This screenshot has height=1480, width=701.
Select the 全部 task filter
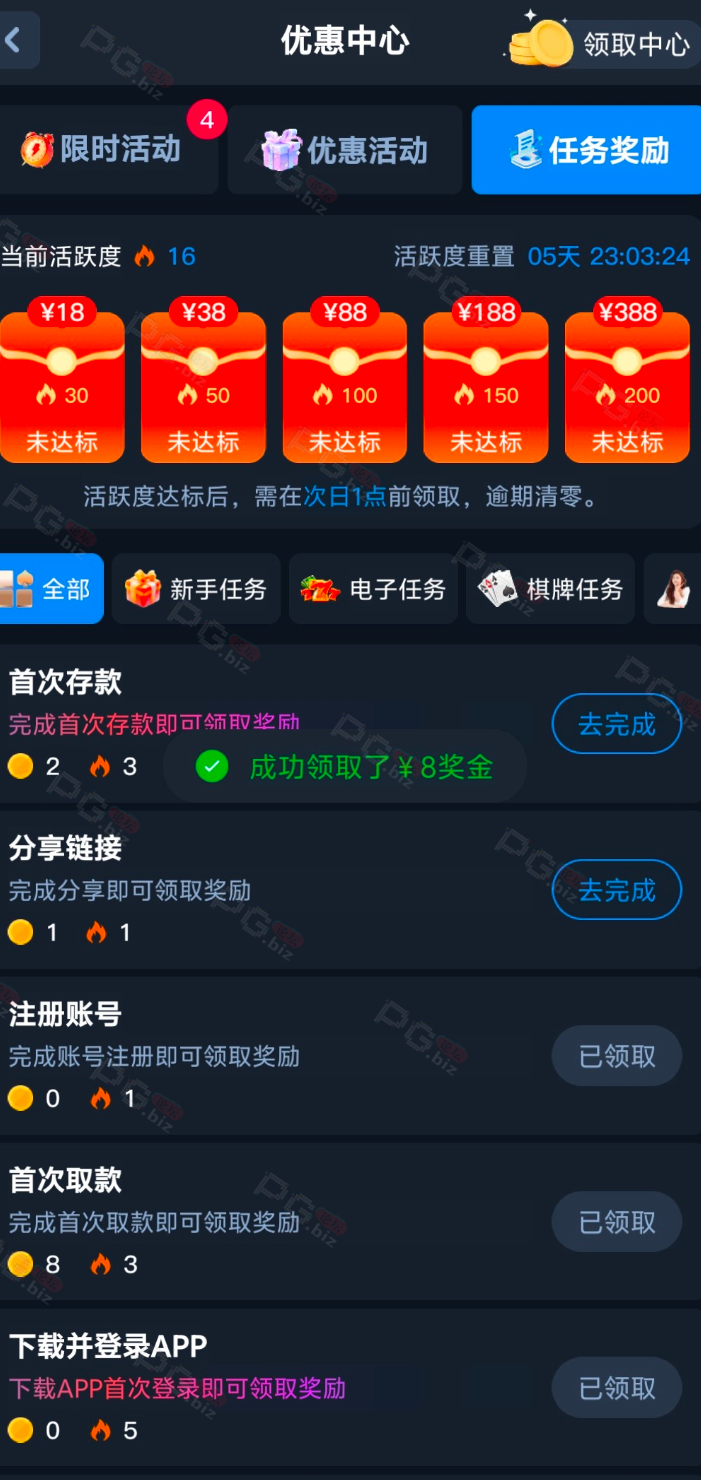coord(51,589)
